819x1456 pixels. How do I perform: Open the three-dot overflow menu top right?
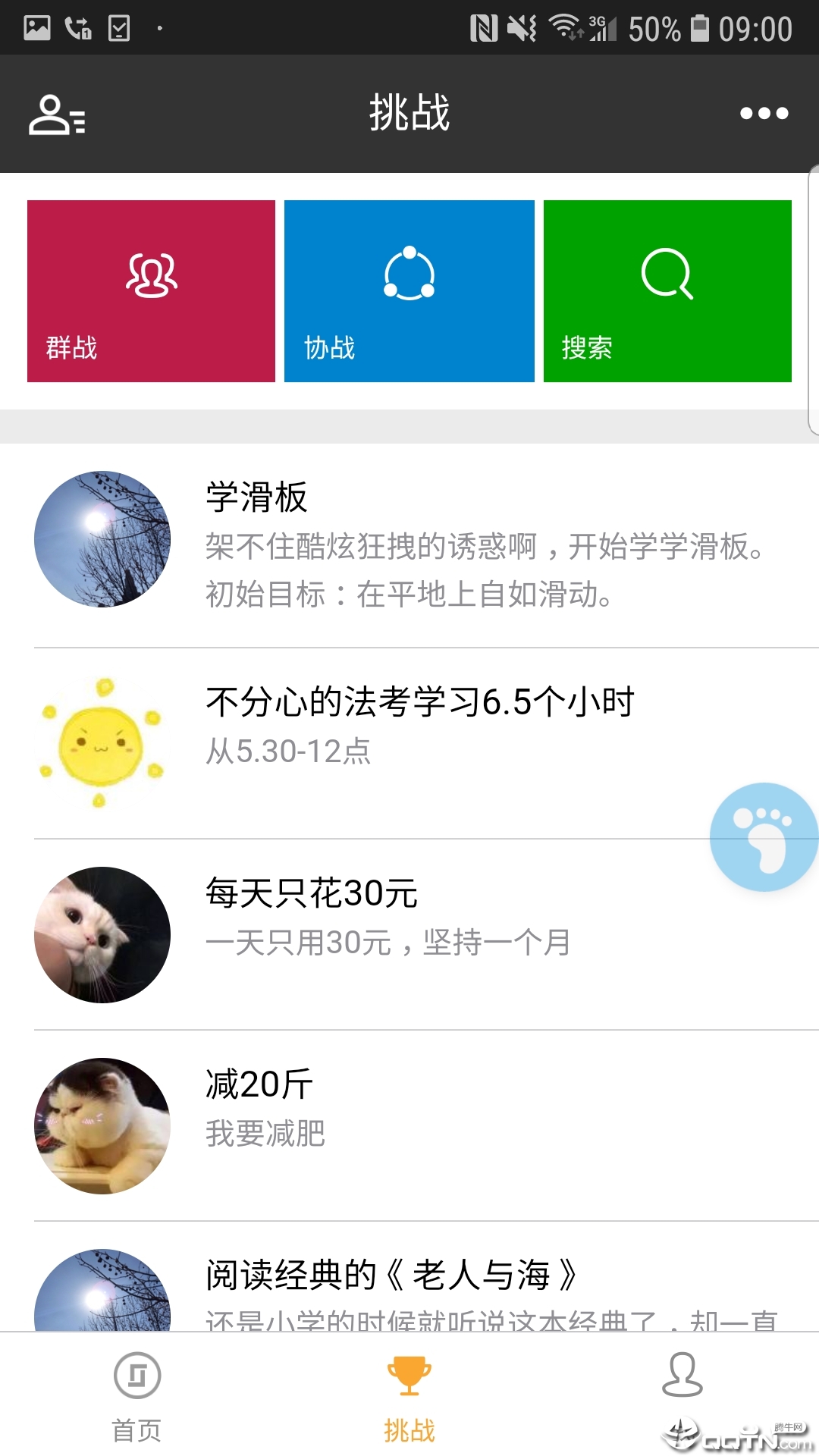pos(763,114)
